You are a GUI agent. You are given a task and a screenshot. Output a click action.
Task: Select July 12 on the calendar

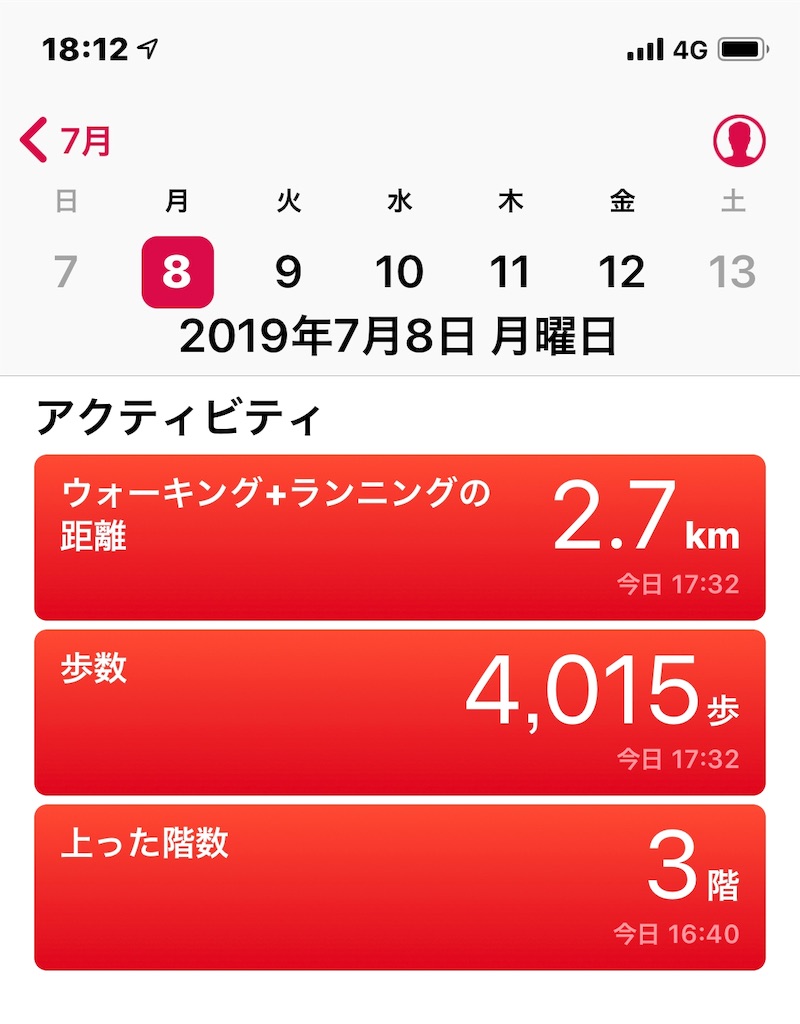click(623, 270)
